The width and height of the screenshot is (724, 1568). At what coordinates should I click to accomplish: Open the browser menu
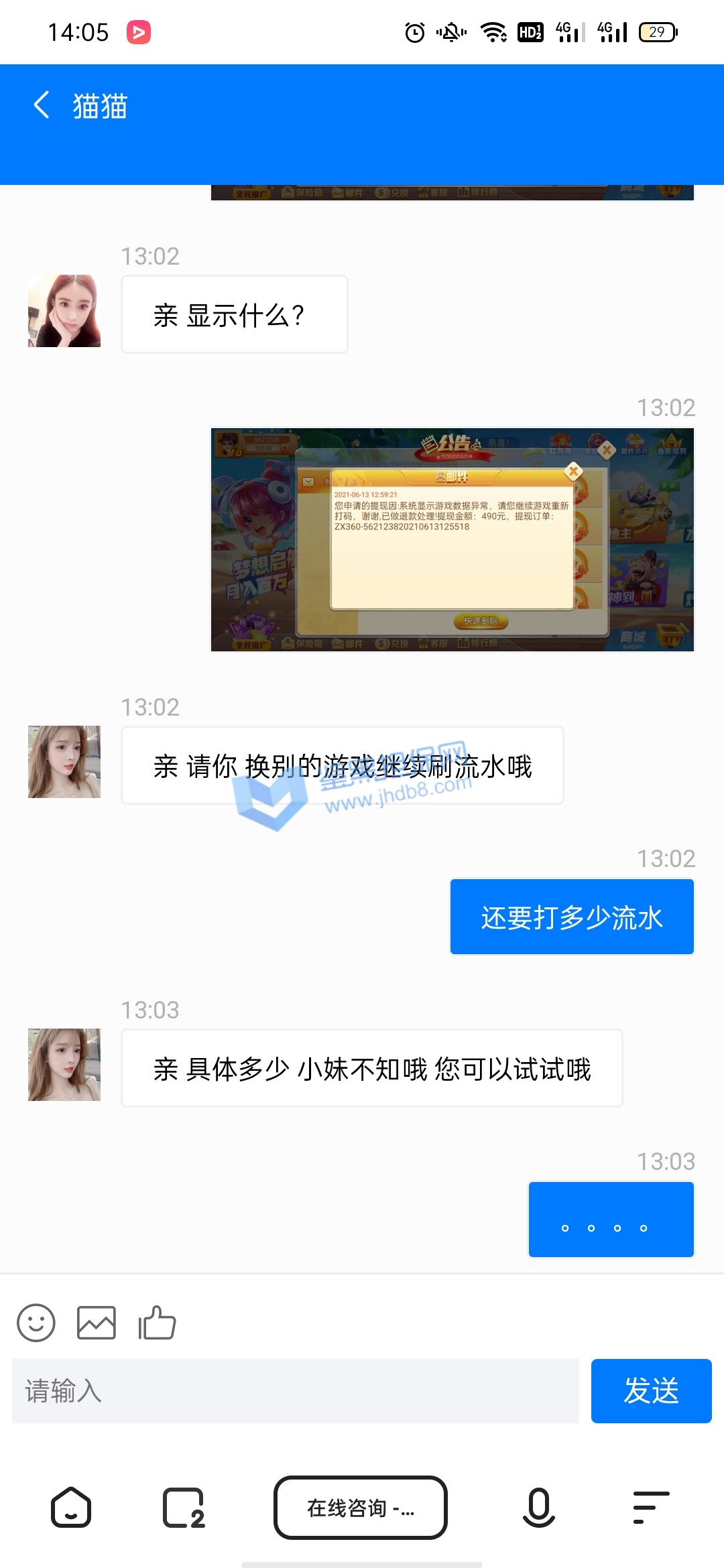point(651,1508)
